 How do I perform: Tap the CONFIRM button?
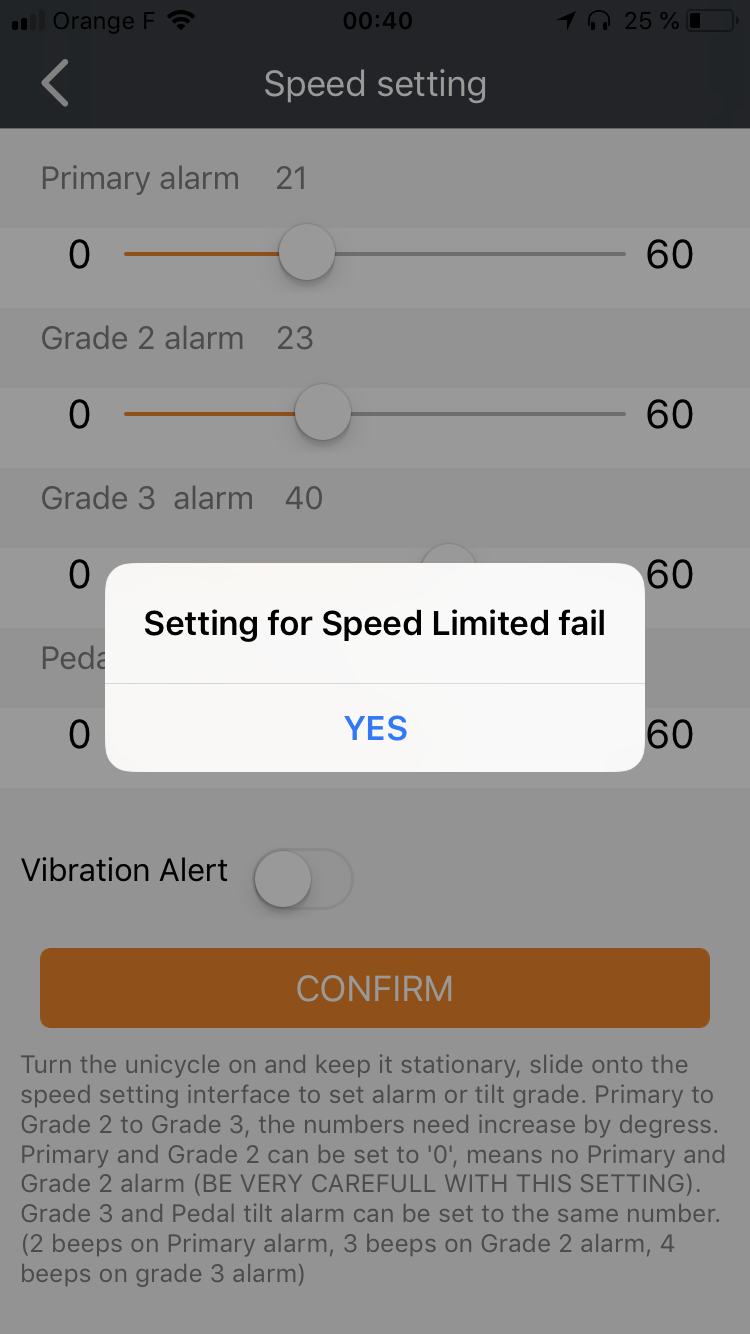375,988
